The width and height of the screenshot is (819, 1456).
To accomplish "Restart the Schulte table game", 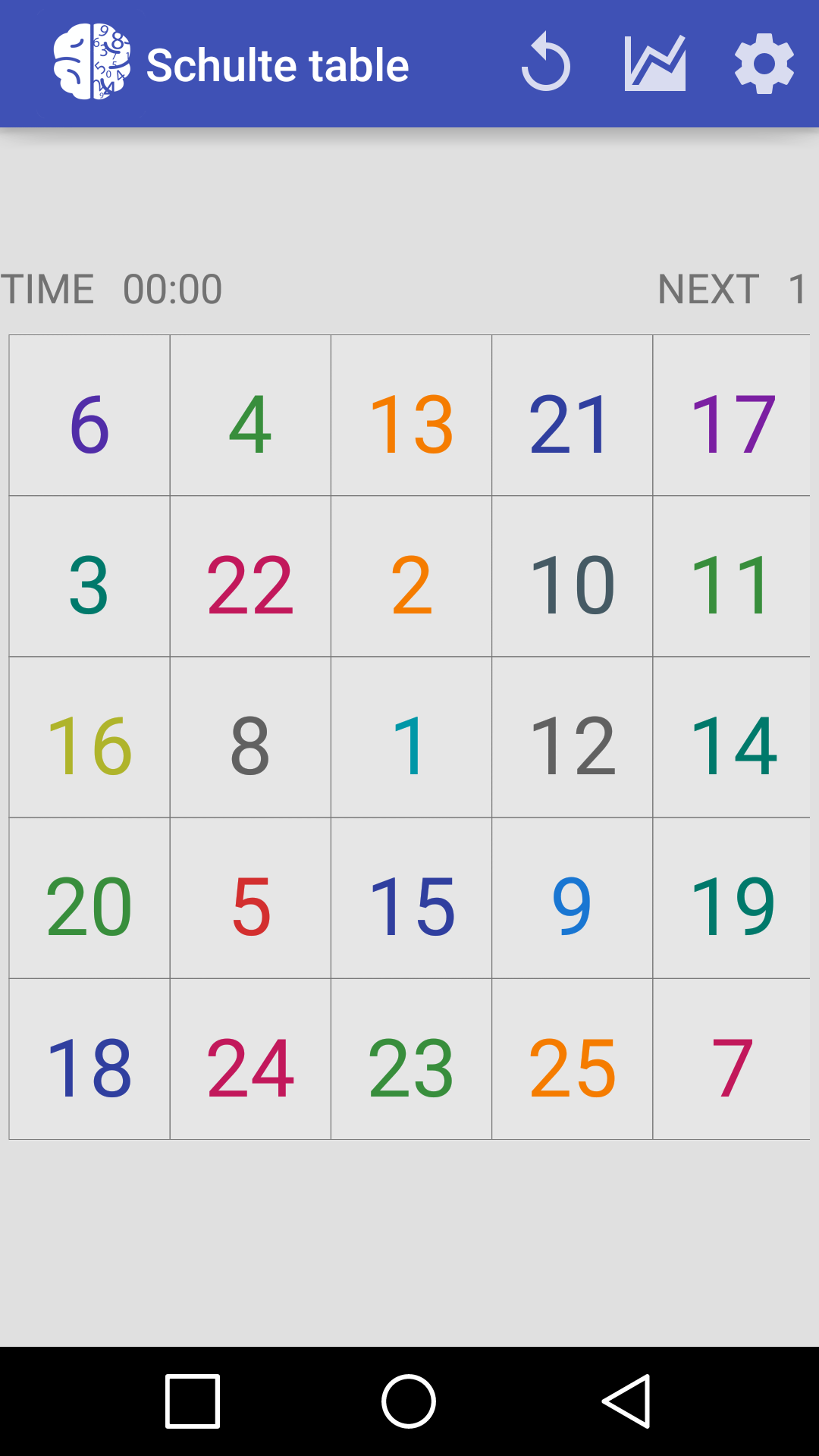I will 545,63.
